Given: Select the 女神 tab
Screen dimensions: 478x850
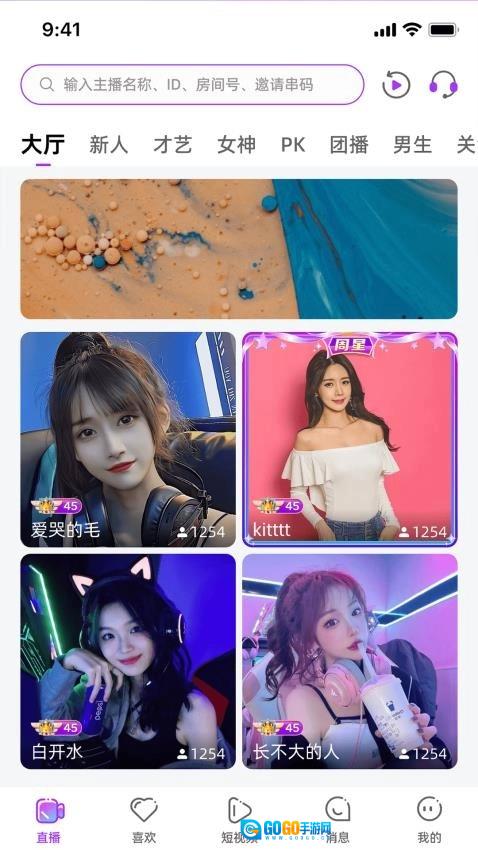Looking at the screenshot, I should click(236, 145).
